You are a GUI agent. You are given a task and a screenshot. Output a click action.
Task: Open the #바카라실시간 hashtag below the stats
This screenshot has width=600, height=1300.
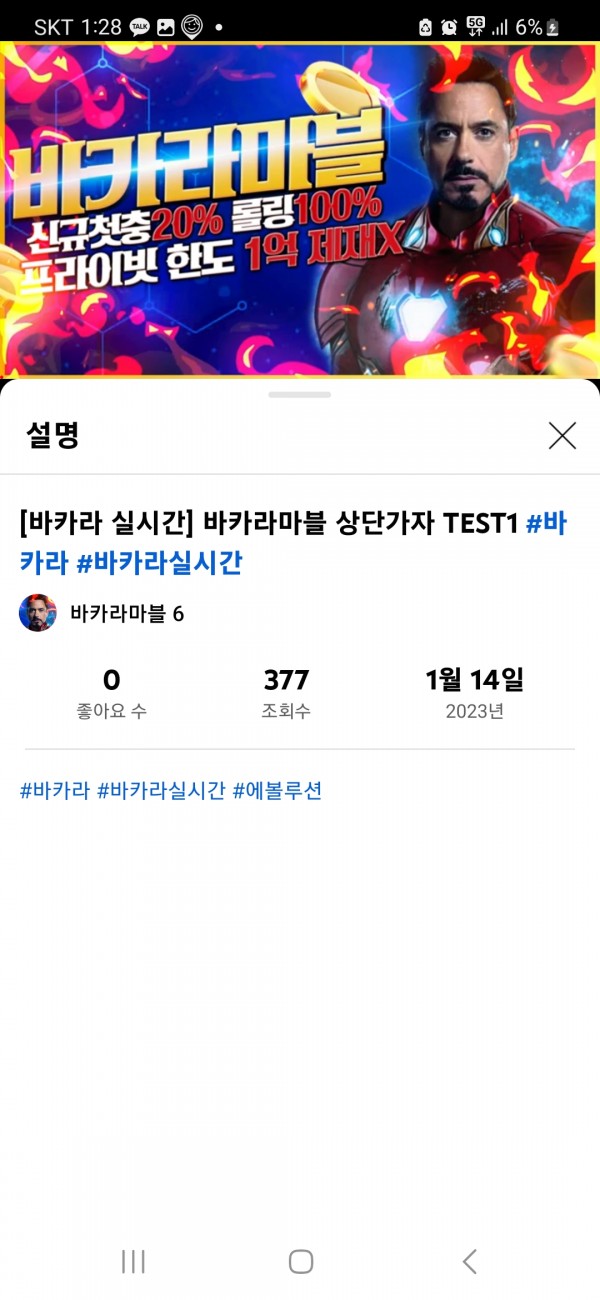[161, 792]
